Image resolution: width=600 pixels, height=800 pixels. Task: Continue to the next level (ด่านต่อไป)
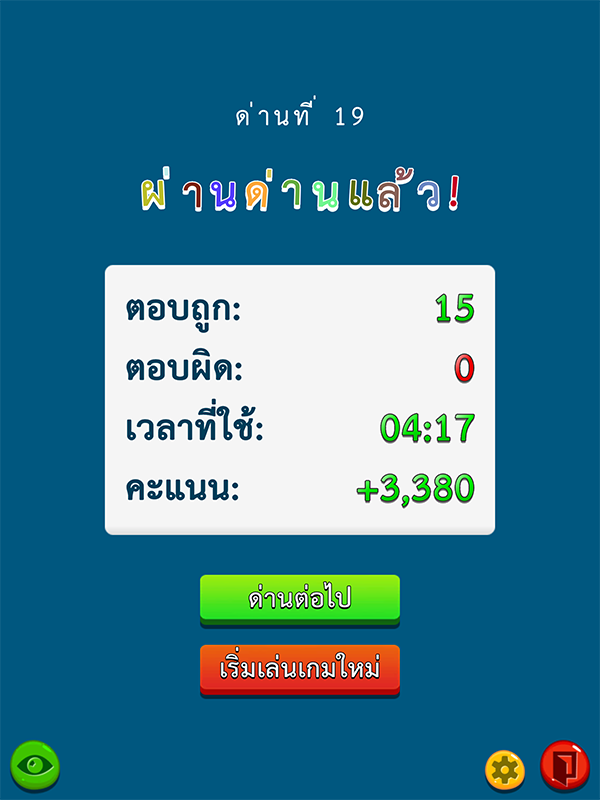tap(300, 598)
